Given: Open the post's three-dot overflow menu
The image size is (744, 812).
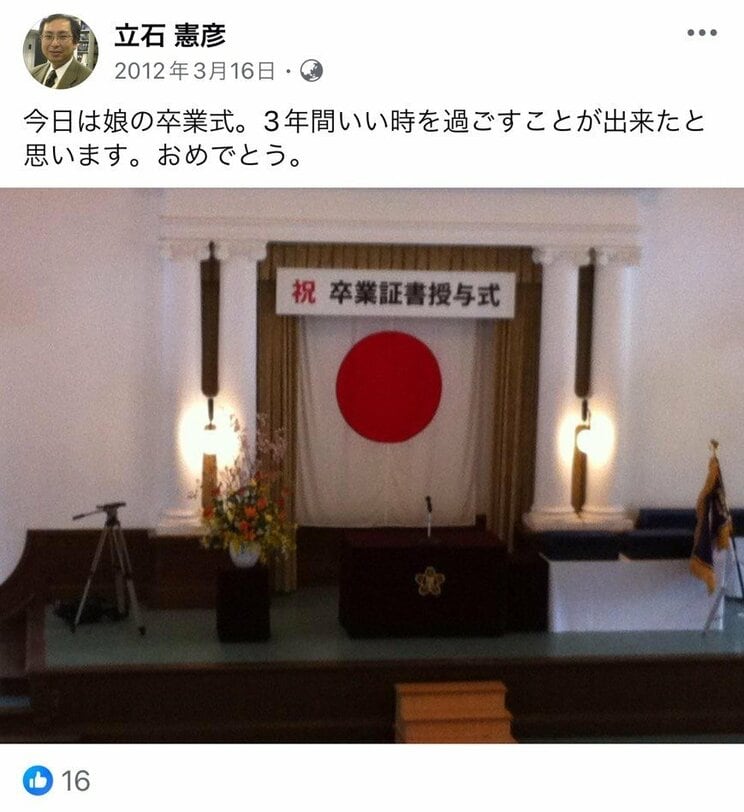Looking at the screenshot, I should [x=702, y=33].
